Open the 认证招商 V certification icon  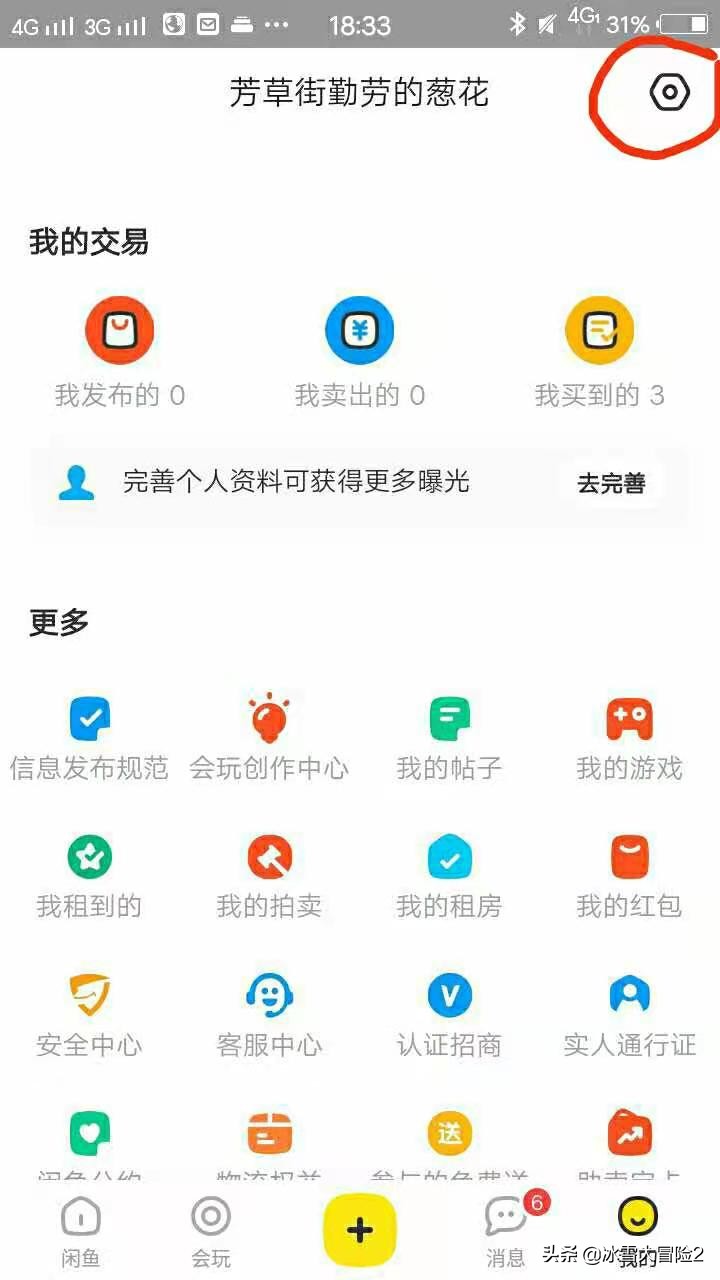click(x=450, y=996)
